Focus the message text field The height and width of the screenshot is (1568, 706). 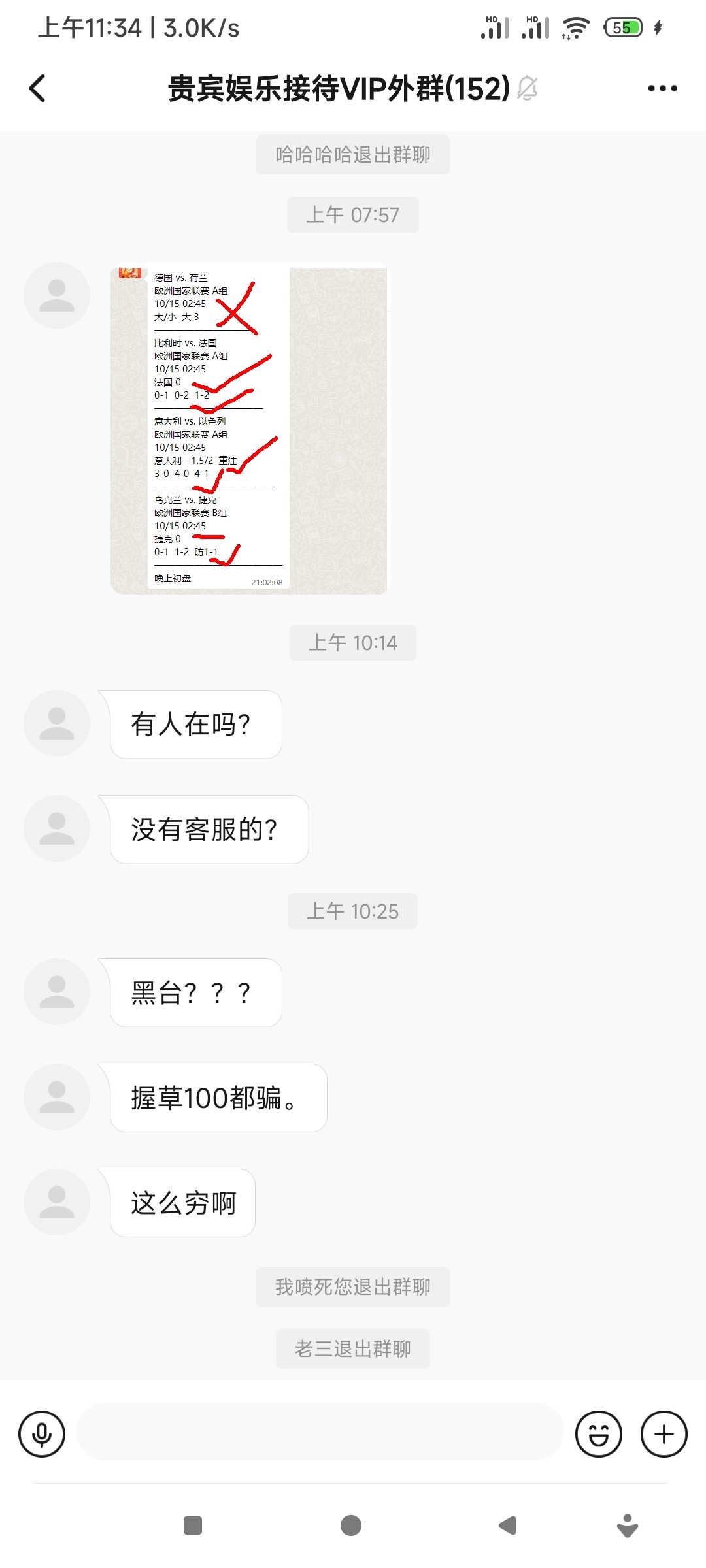coord(320,1431)
